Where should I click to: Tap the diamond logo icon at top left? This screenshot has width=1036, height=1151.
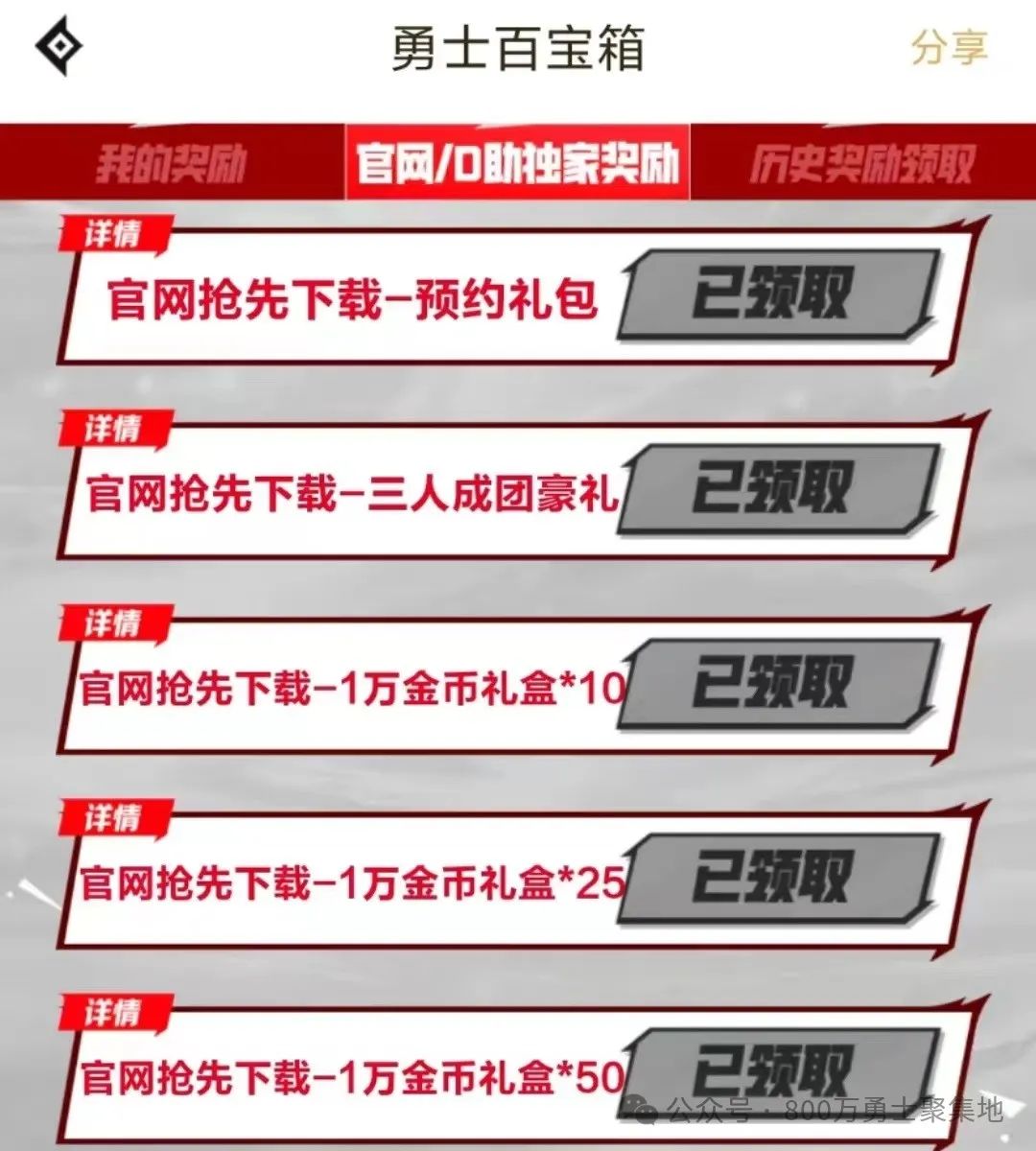(x=58, y=48)
